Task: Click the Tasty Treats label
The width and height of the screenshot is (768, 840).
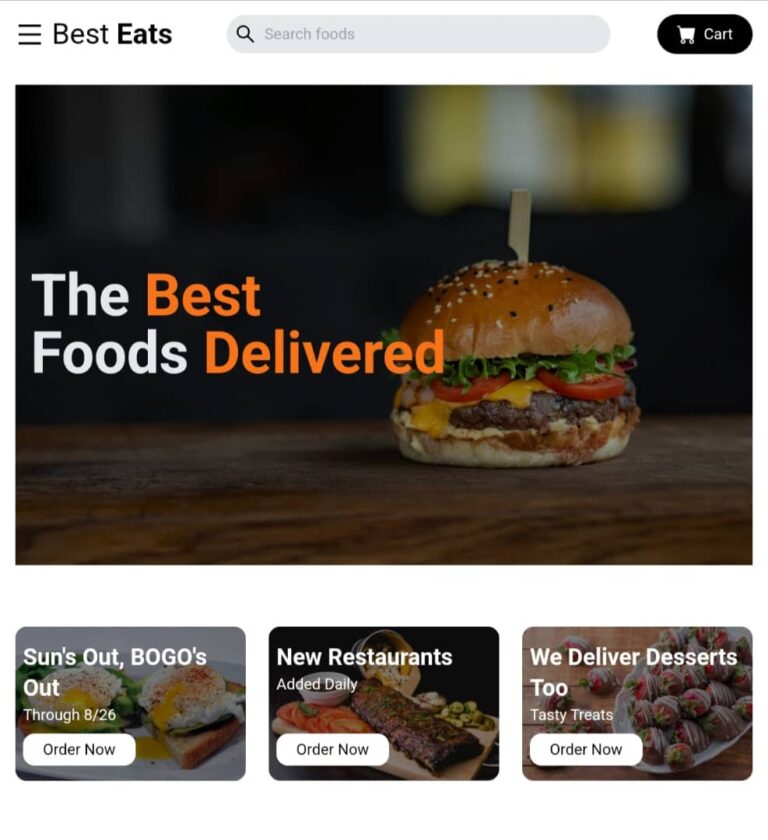Action: point(572,714)
